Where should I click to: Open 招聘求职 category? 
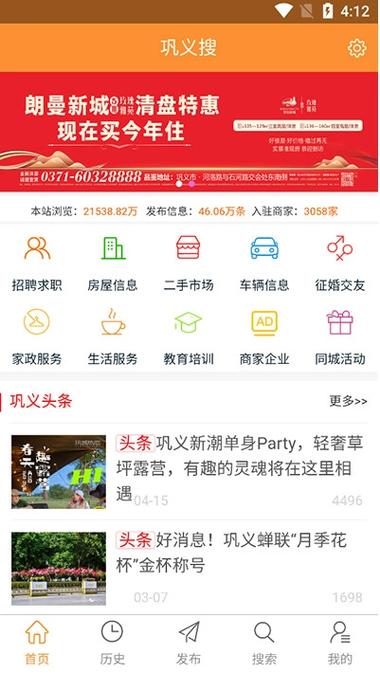click(37, 264)
